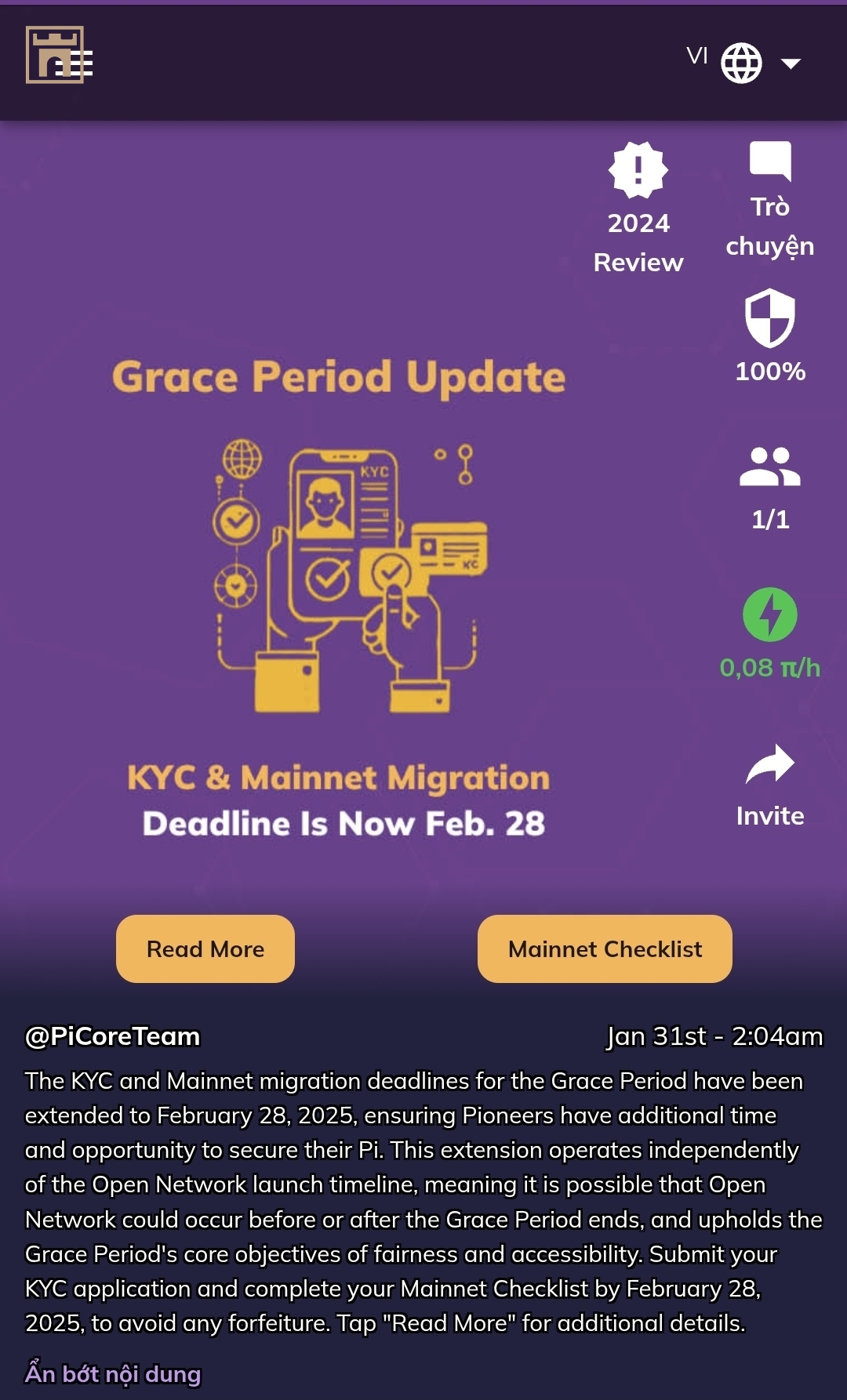Open the Mainnet Checklist

tap(605, 948)
